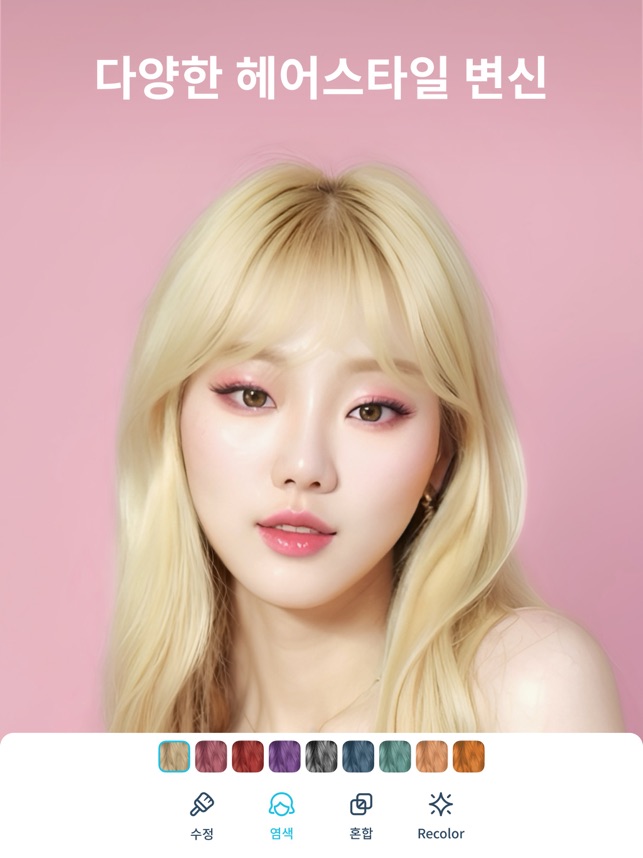643x858 pixels.
Task: Open the 혼합 blend tool
Action: pyautogui.click(x=361, y=814)
